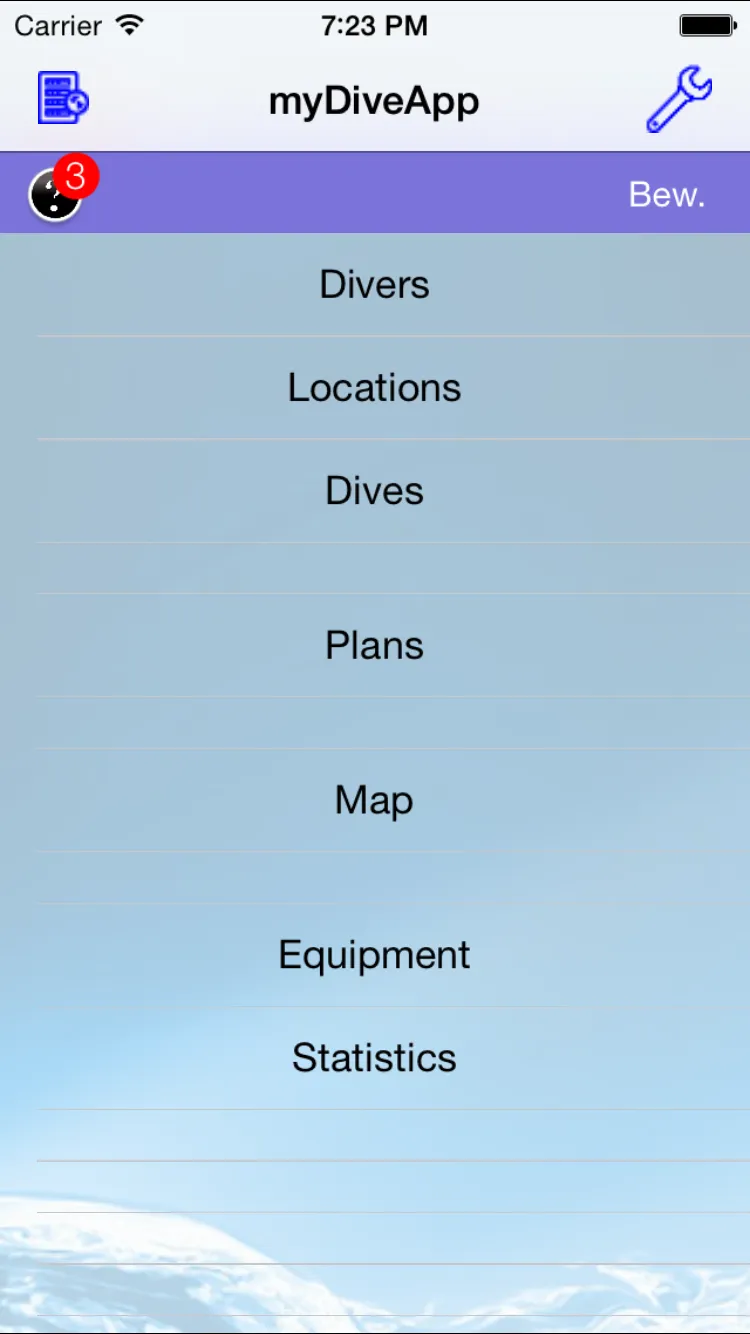Open the Divers list
Screen dimensions: 750x1334
(375, 285)
